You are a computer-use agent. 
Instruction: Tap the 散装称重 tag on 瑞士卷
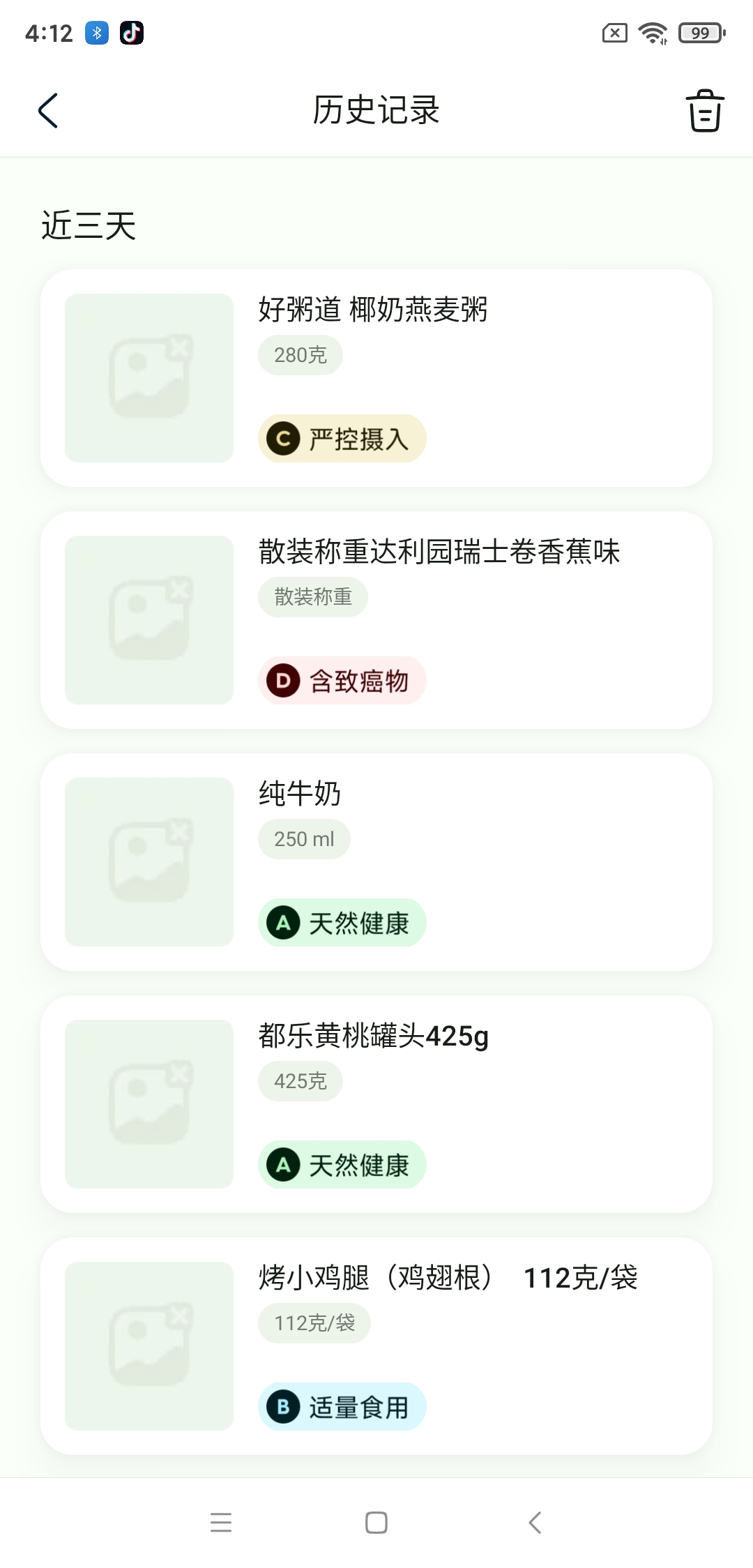click(312, 596)
